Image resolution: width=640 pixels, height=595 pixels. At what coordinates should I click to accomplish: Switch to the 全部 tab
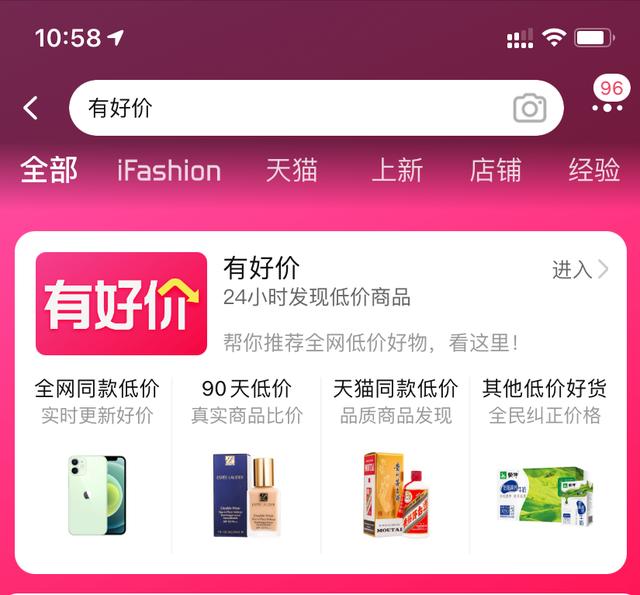49,170
